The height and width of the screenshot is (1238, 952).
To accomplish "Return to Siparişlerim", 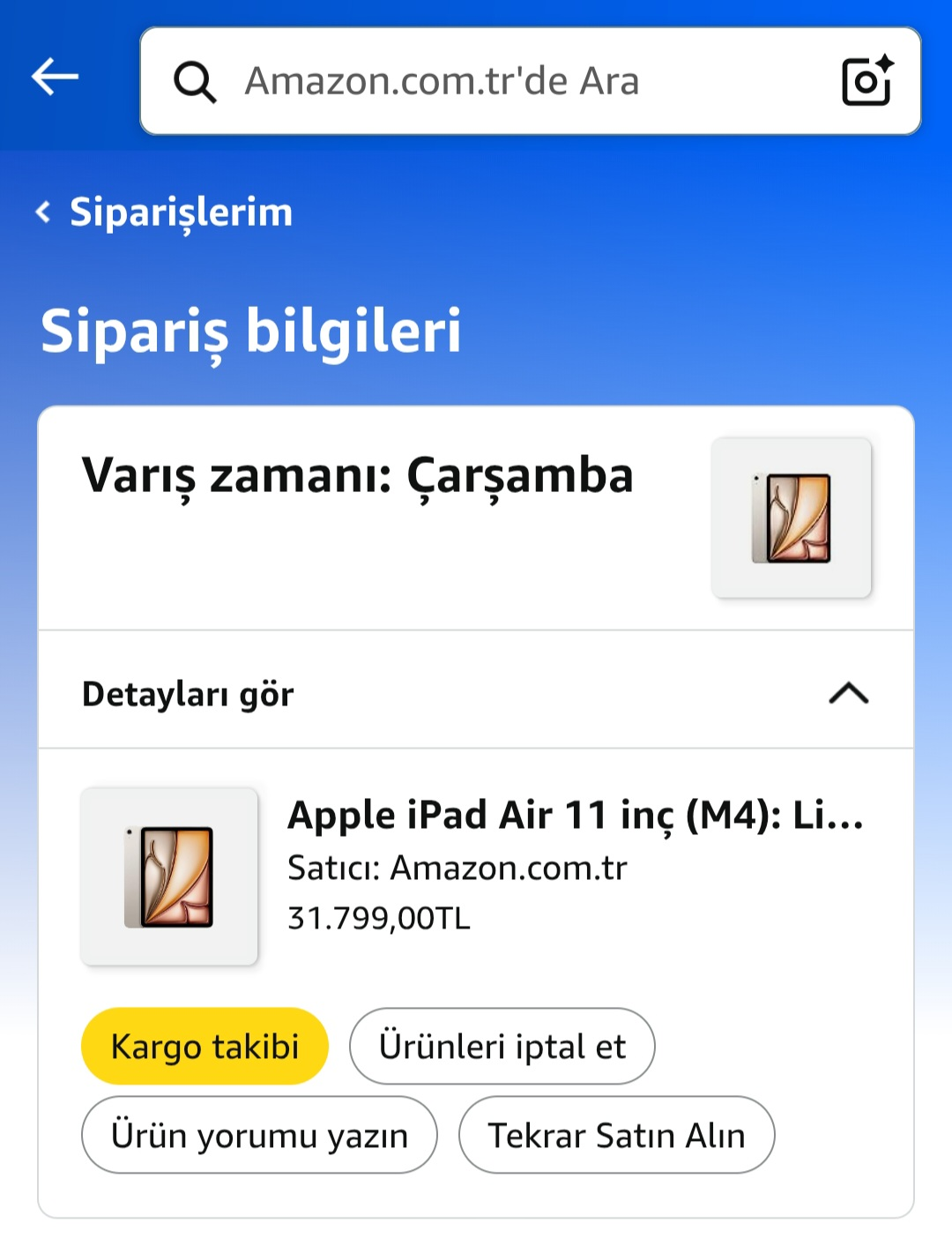I will tap(164, 212).
